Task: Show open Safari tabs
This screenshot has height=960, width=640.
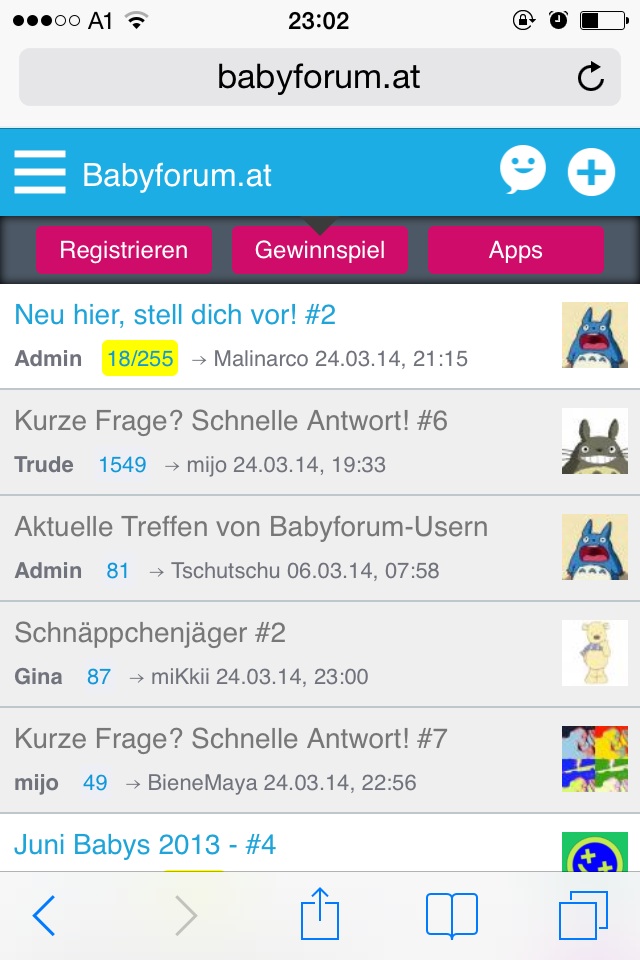Action: point(583,915)
